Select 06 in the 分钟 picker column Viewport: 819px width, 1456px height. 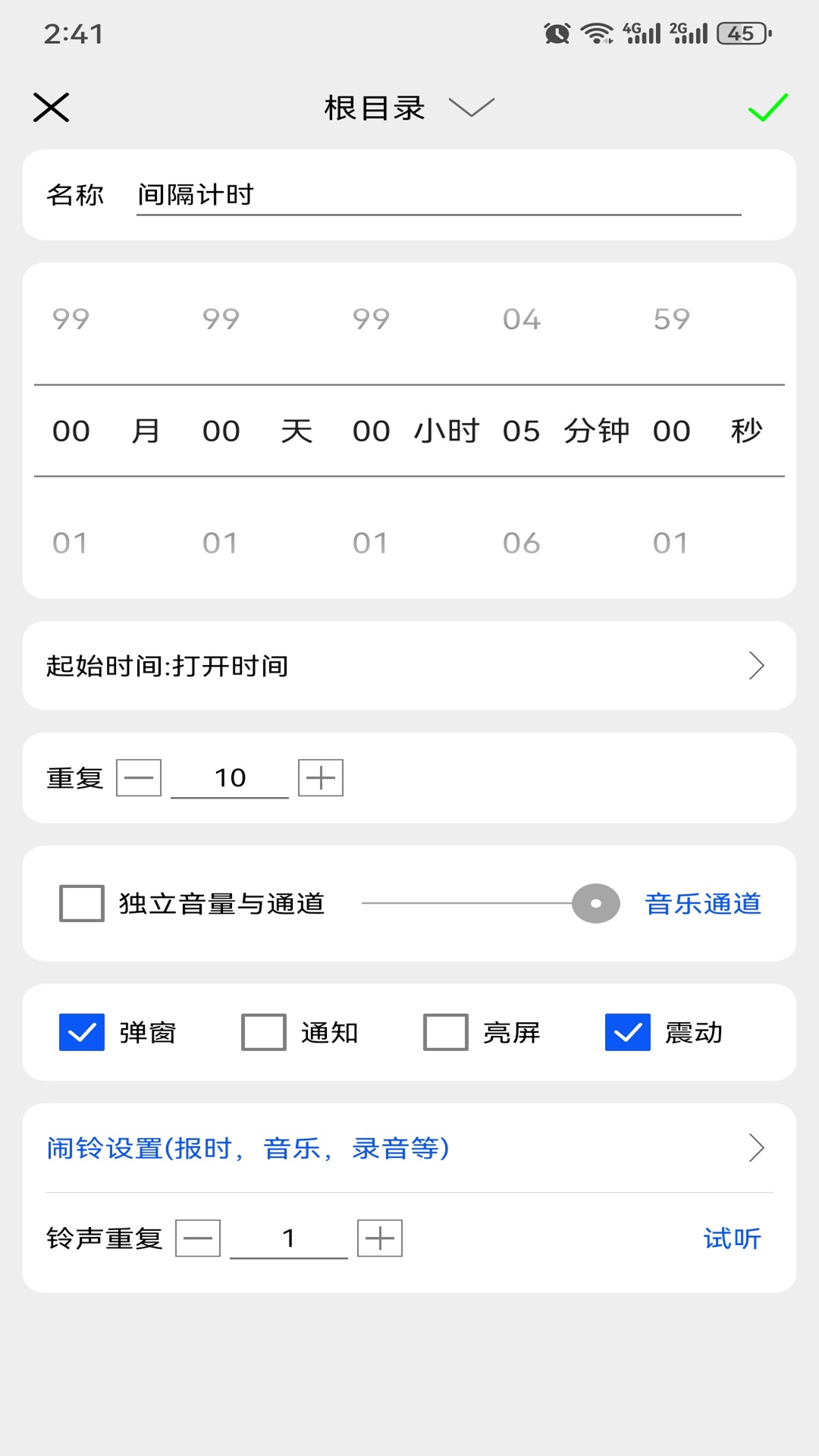521,541
